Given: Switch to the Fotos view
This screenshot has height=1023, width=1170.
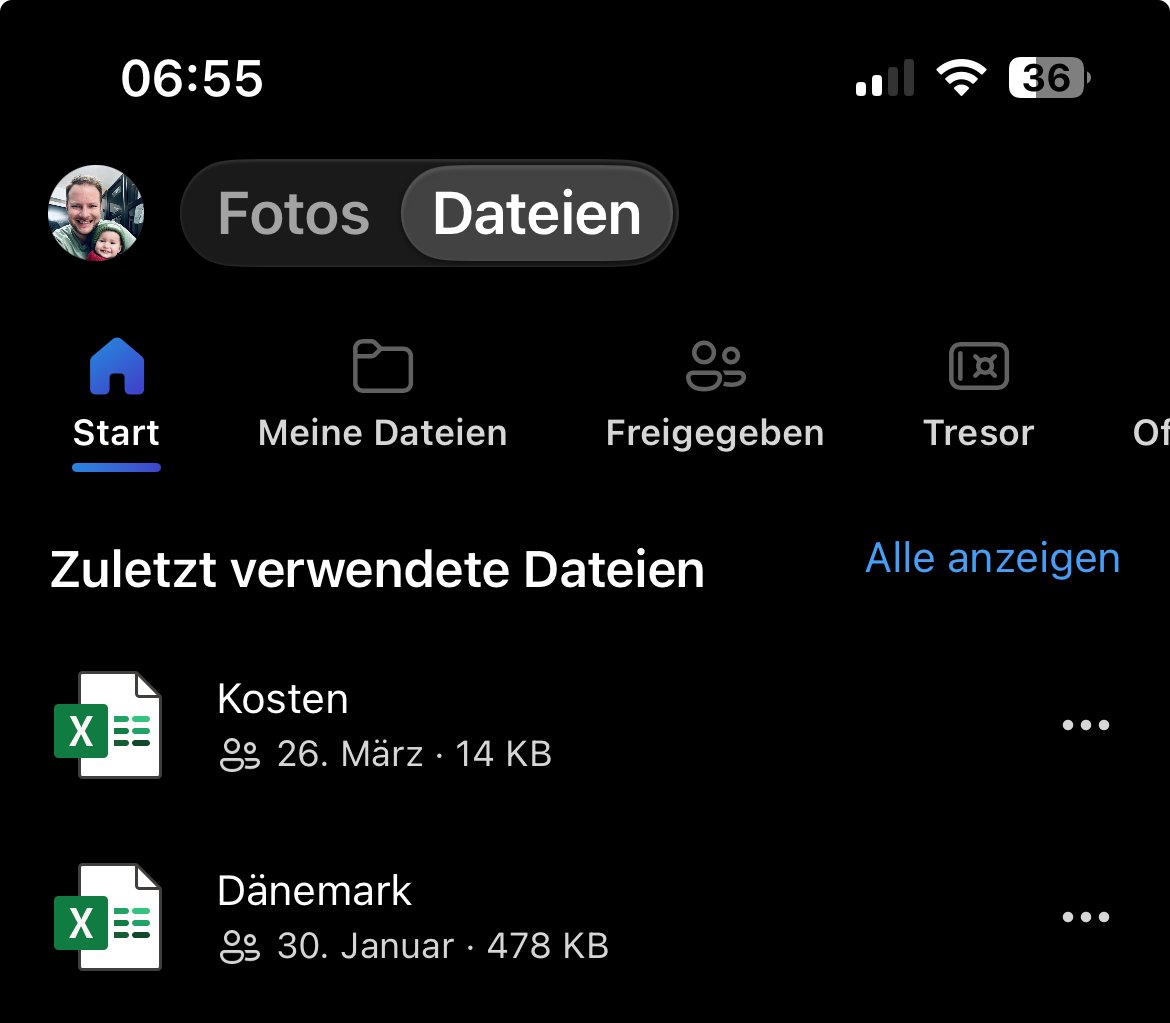Looking at the screenshot, I should click(294, 213).
